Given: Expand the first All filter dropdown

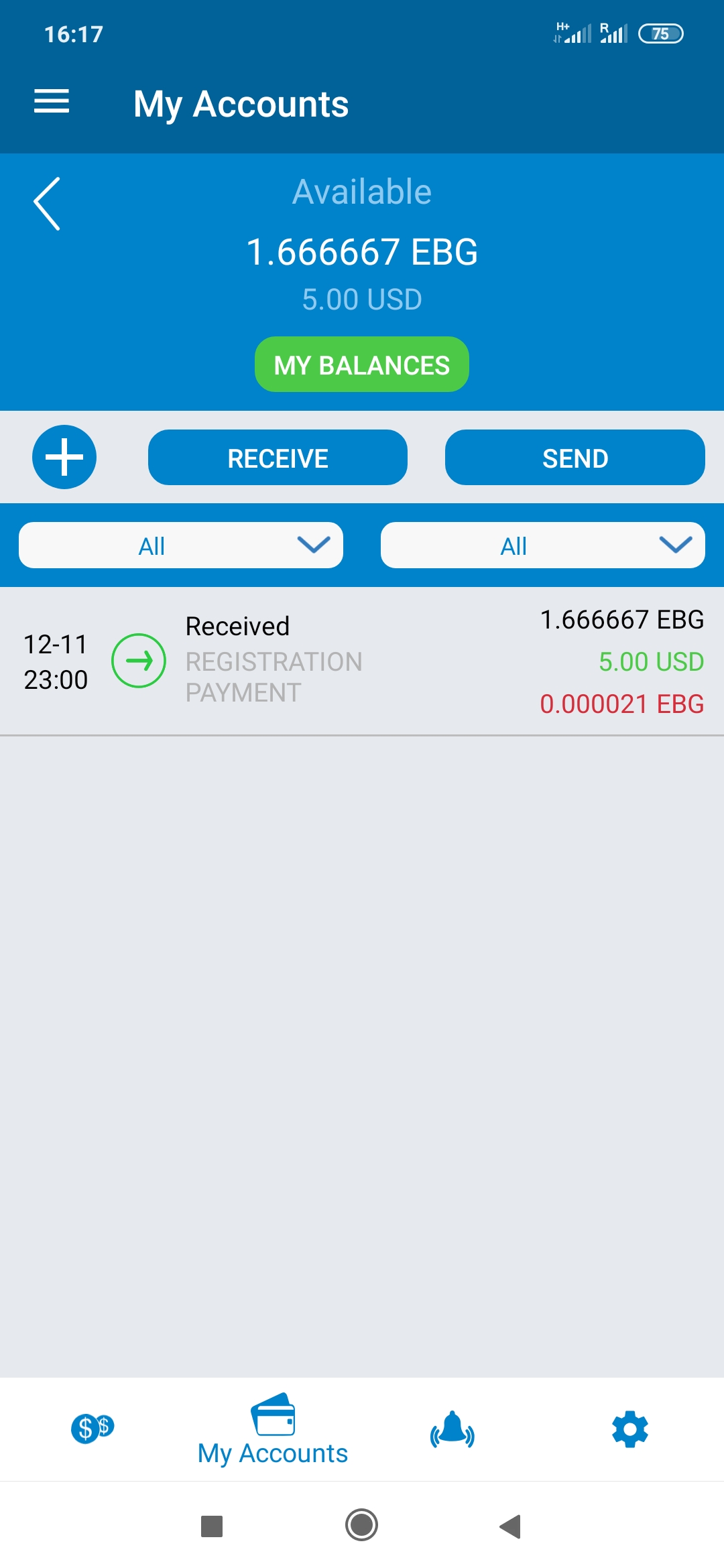Looking at the screenshot, I should coord(181,545).
